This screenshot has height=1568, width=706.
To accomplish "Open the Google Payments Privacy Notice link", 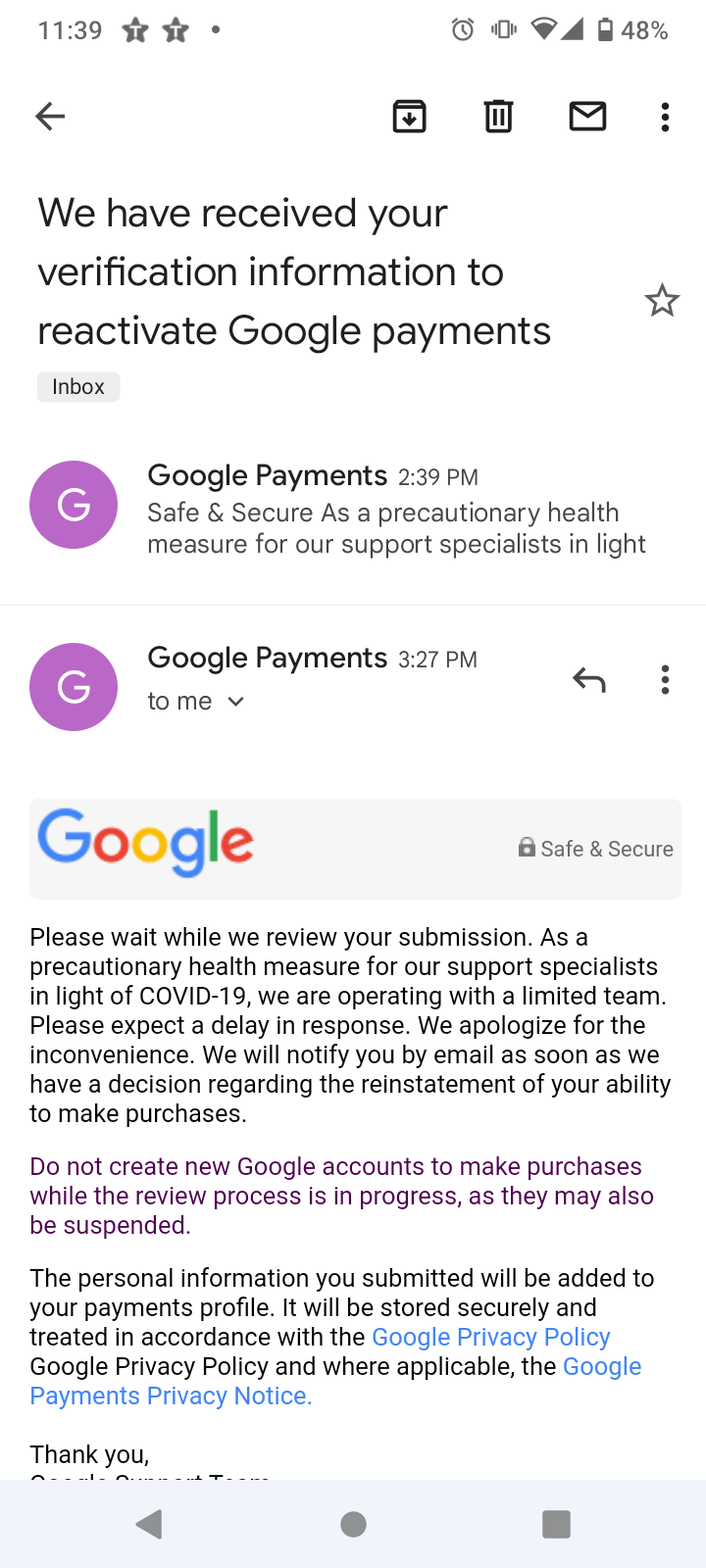I will point(170,1395).
